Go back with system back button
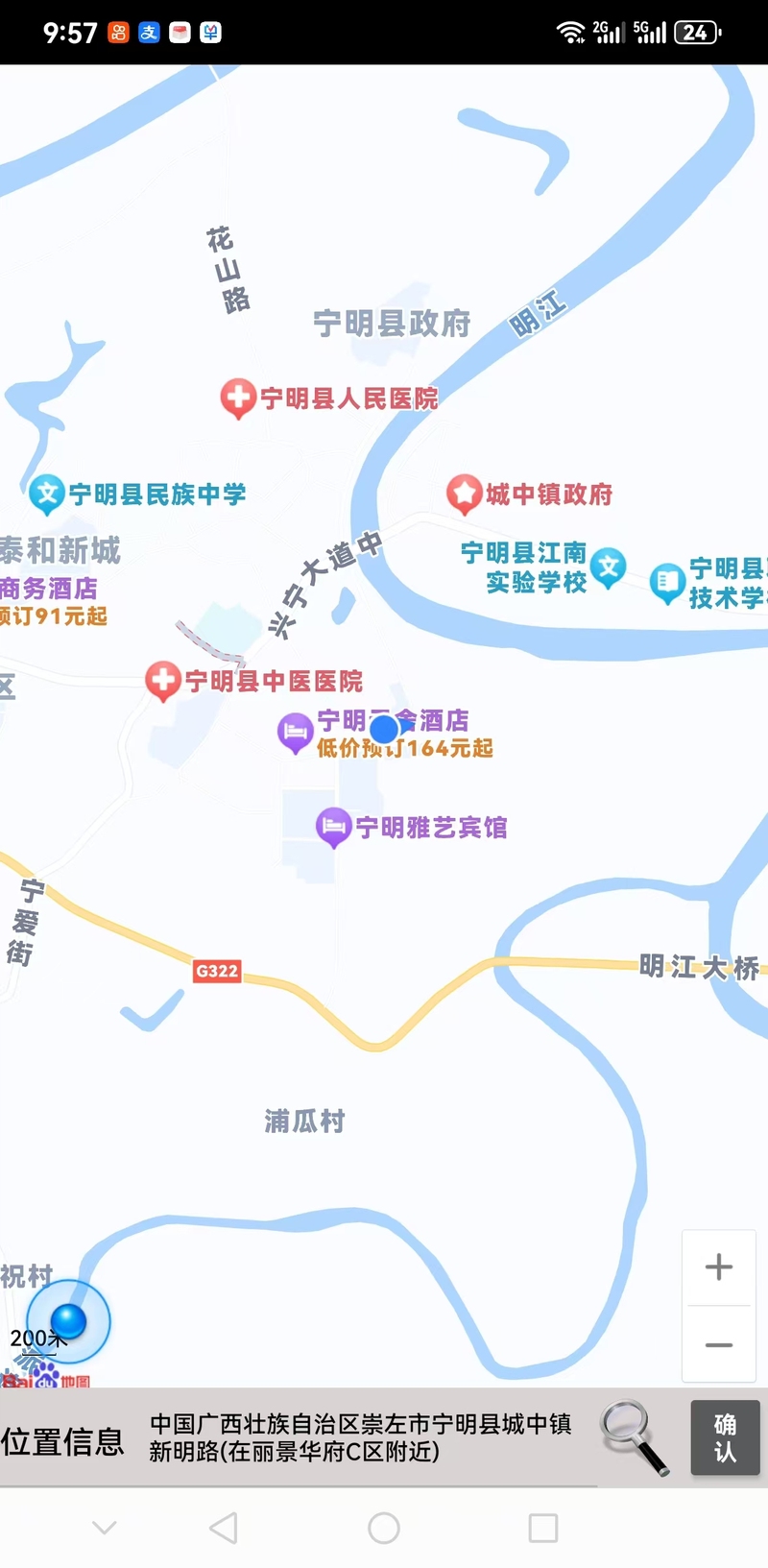Viewport: 768px width, 1568px height. [x=224, y=1528]
